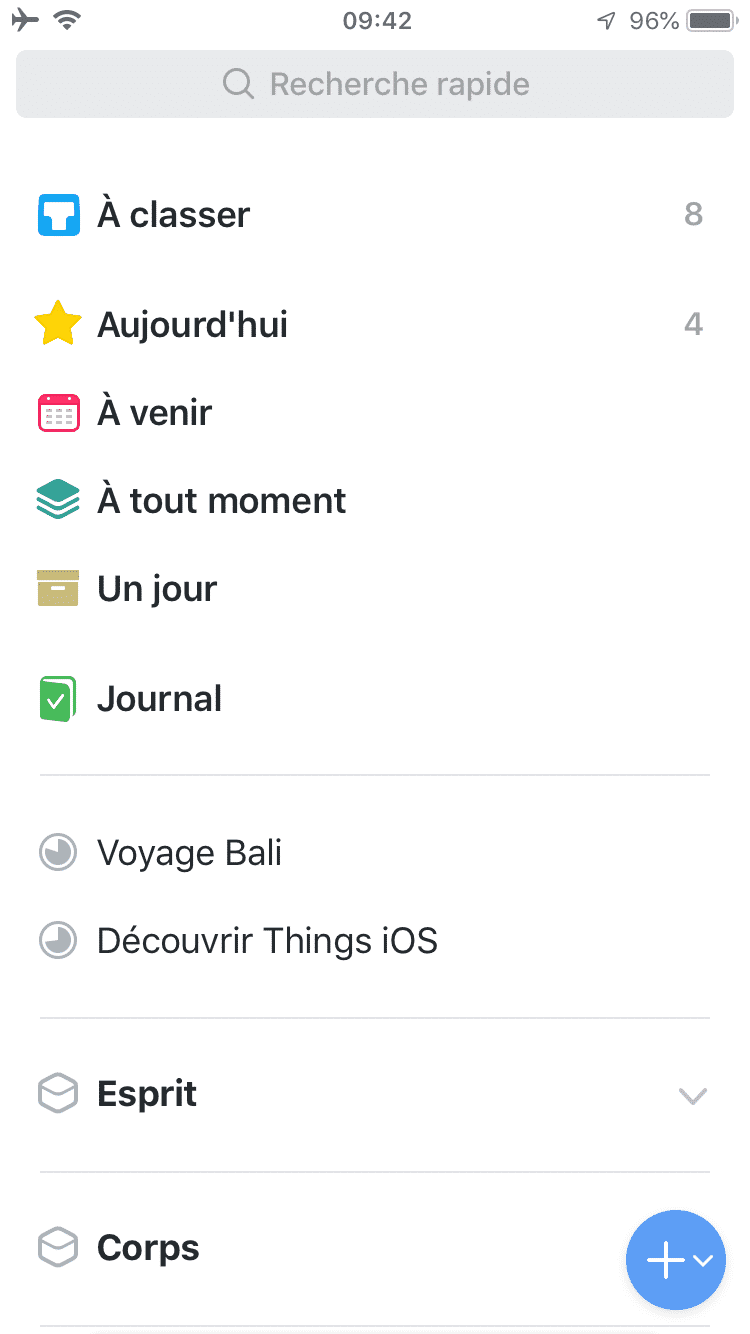Open the Découvrir Things iOS project
Viewport: 750px width, 1334px height.
point(267,940)
